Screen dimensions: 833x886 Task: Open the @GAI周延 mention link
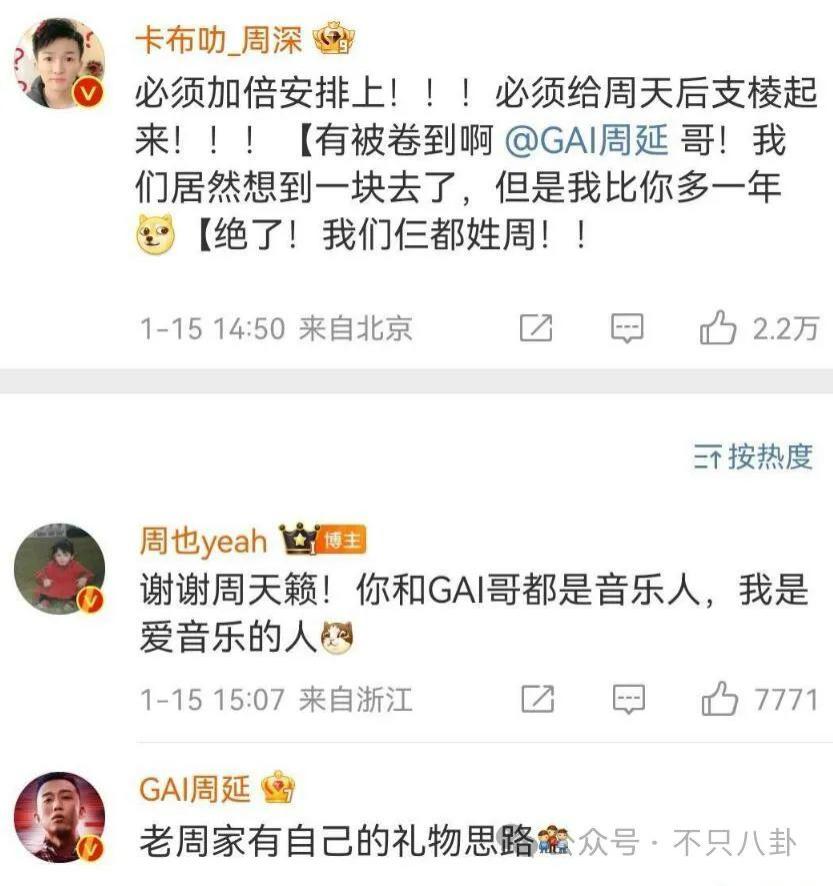586,142
